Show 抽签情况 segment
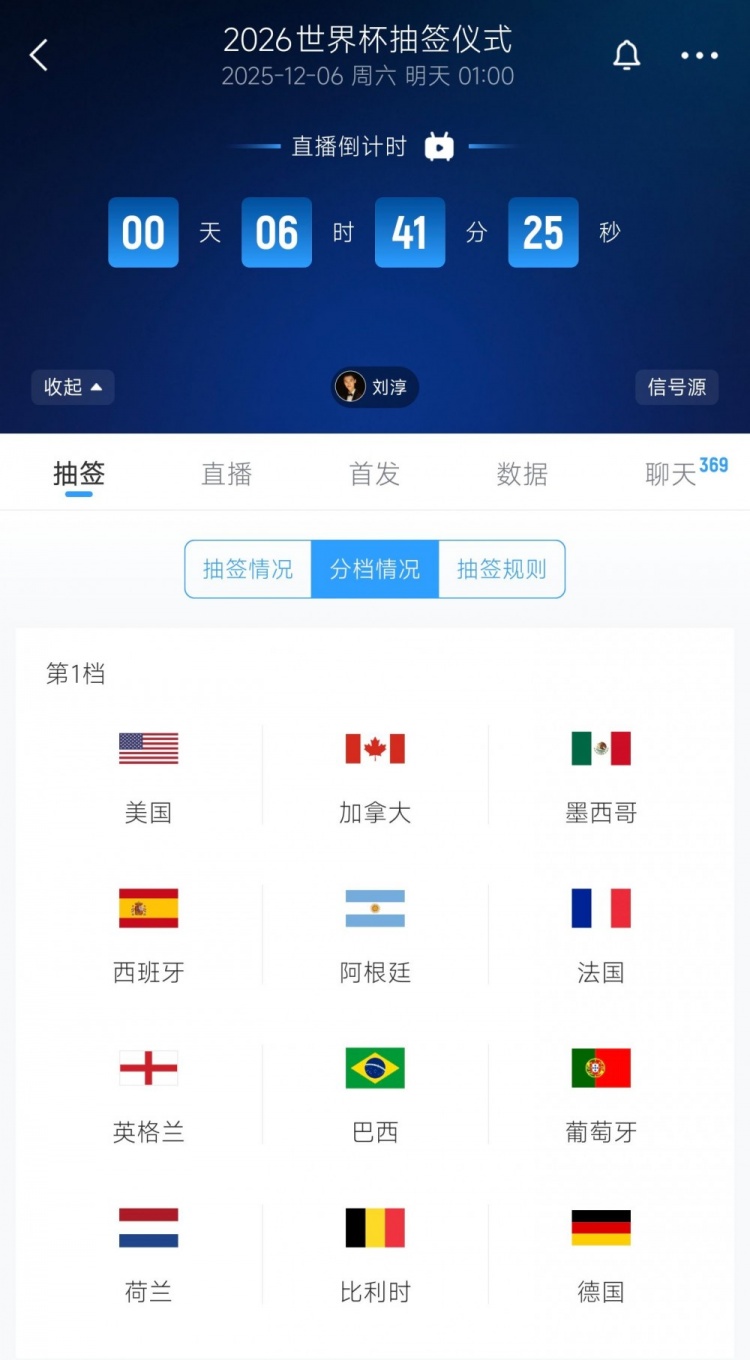The height and width of the screenshot is (1360, 750). click(248, 569)
